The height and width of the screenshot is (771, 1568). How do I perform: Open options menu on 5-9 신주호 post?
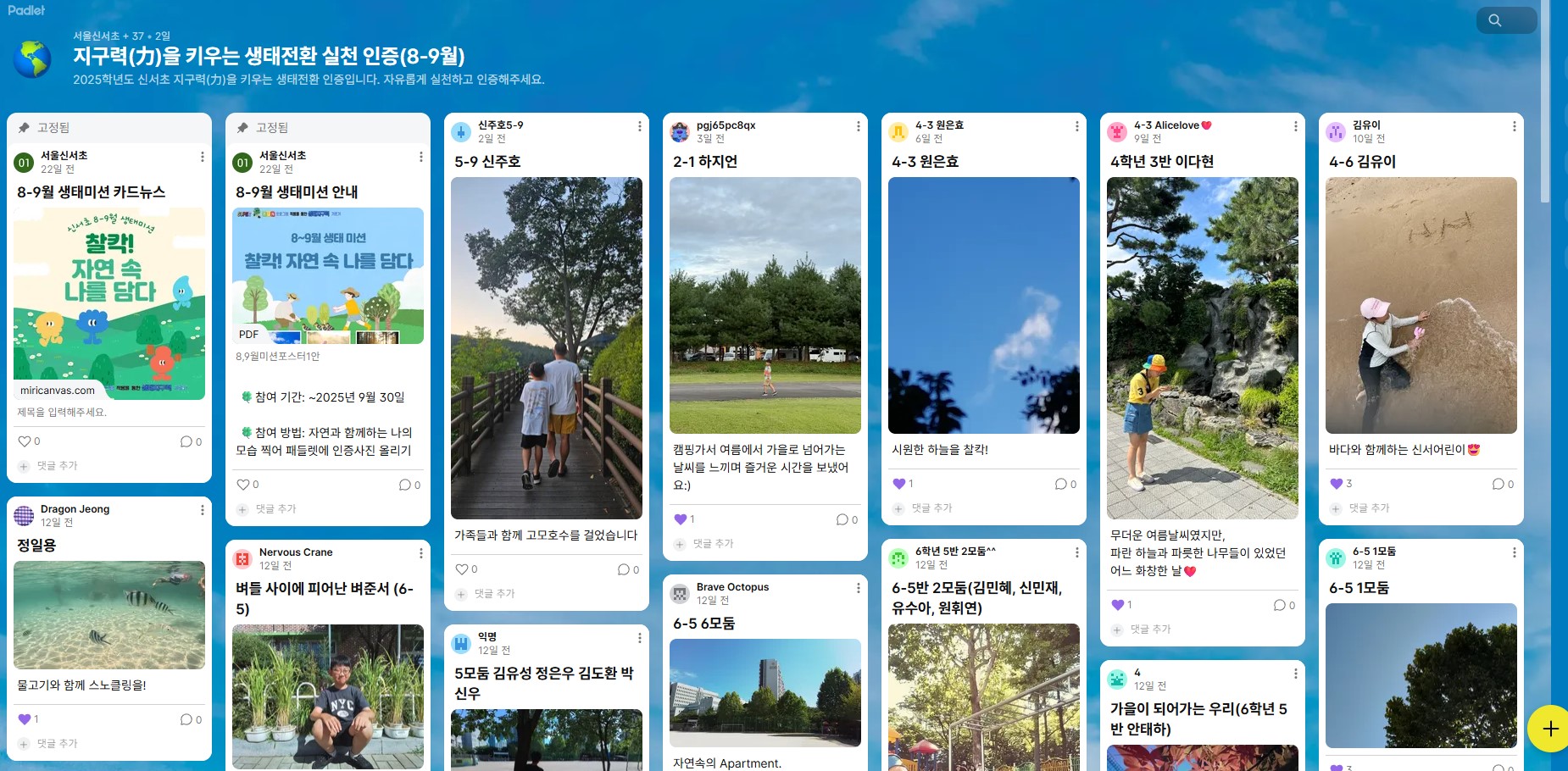pos(639,126)
